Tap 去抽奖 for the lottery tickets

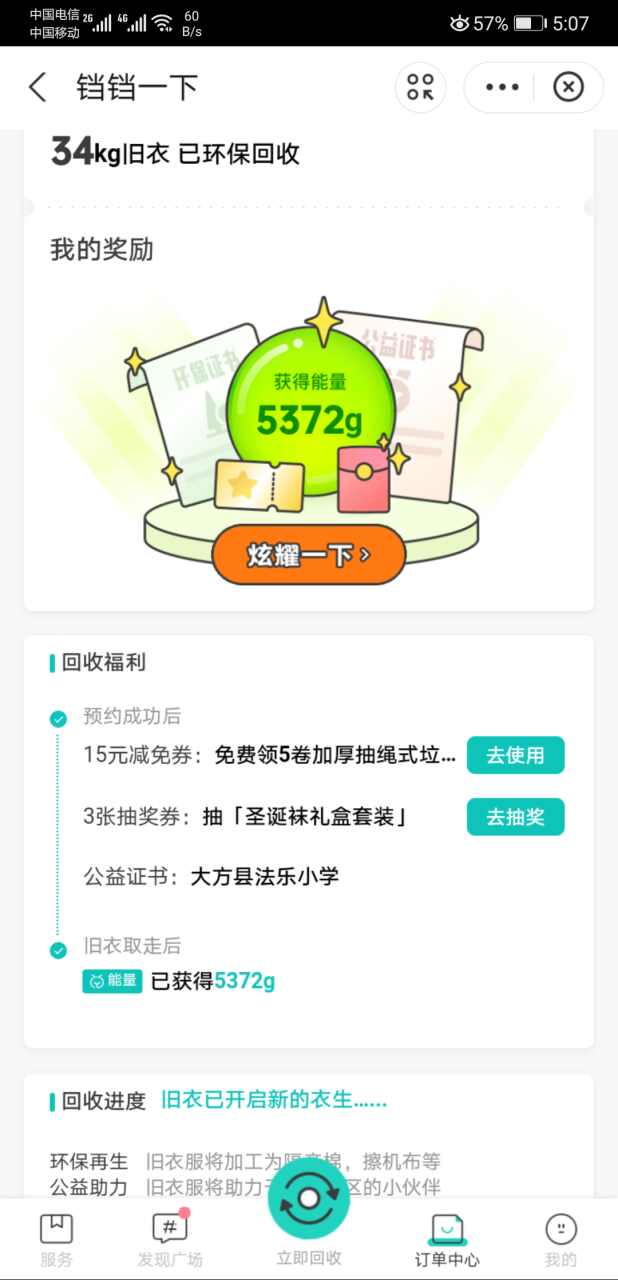[515, 817]
